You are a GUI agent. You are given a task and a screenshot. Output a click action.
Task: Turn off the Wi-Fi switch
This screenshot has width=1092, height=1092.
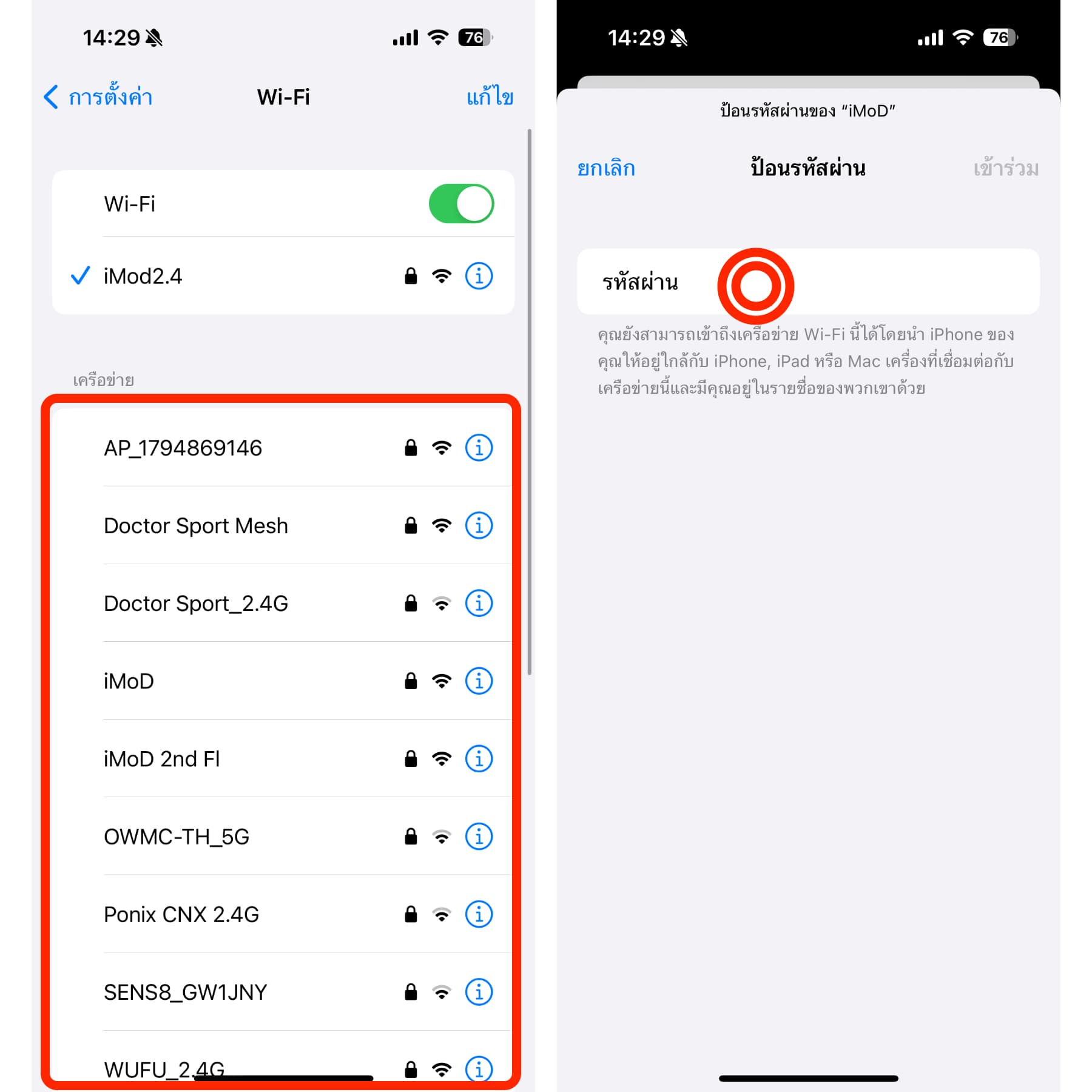pyautogui.click(x=461, y=204)
